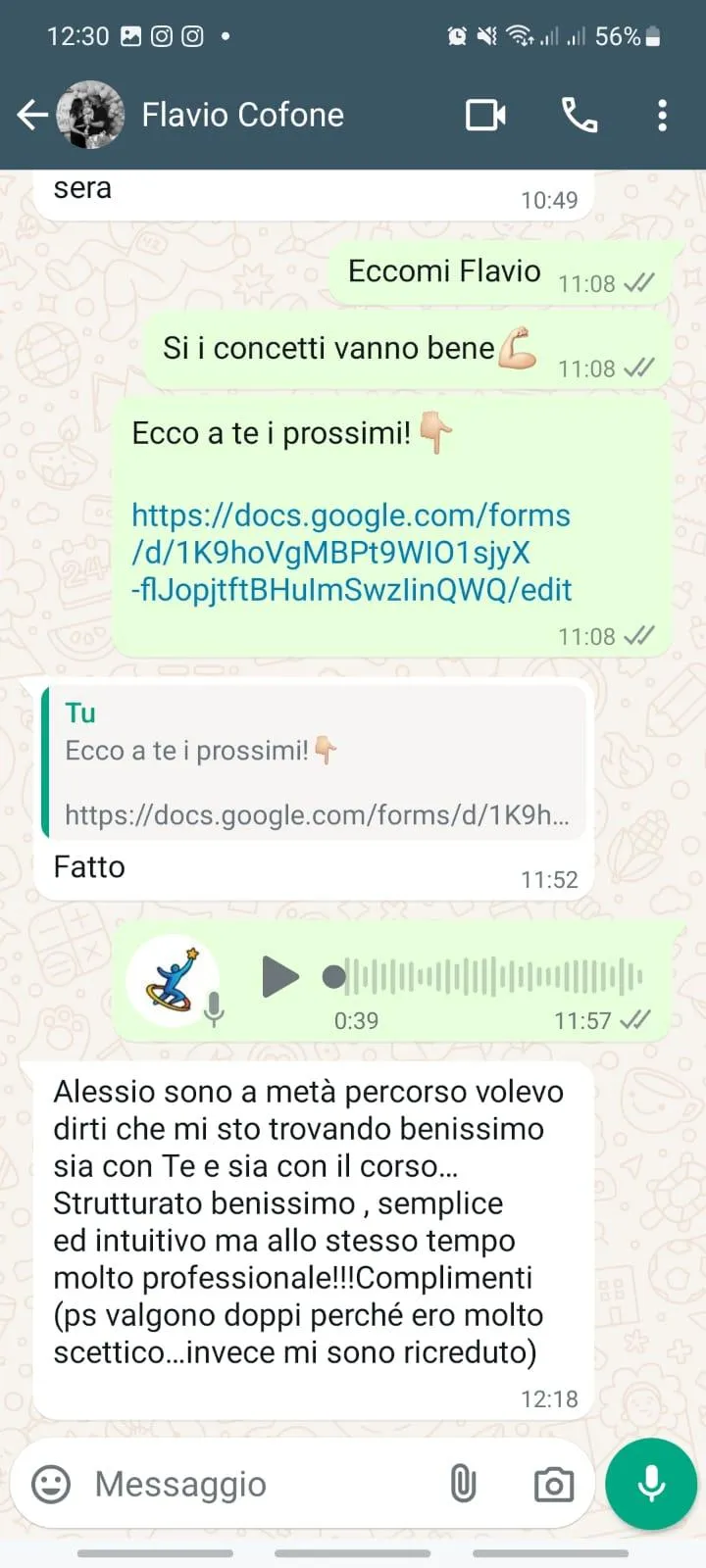Open Flavio Cofone's contact info

point(242,116)
